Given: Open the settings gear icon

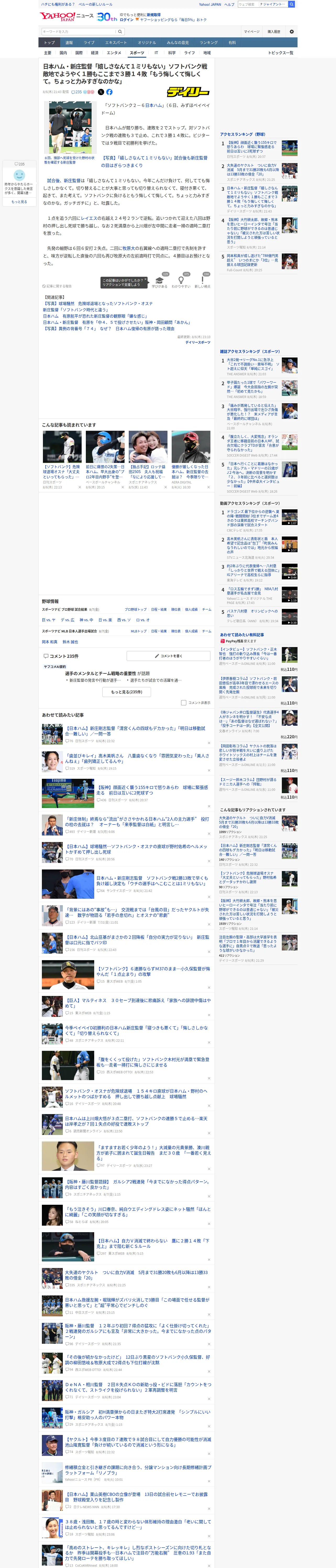Looking at the screenshot, I should click(292, 31).
